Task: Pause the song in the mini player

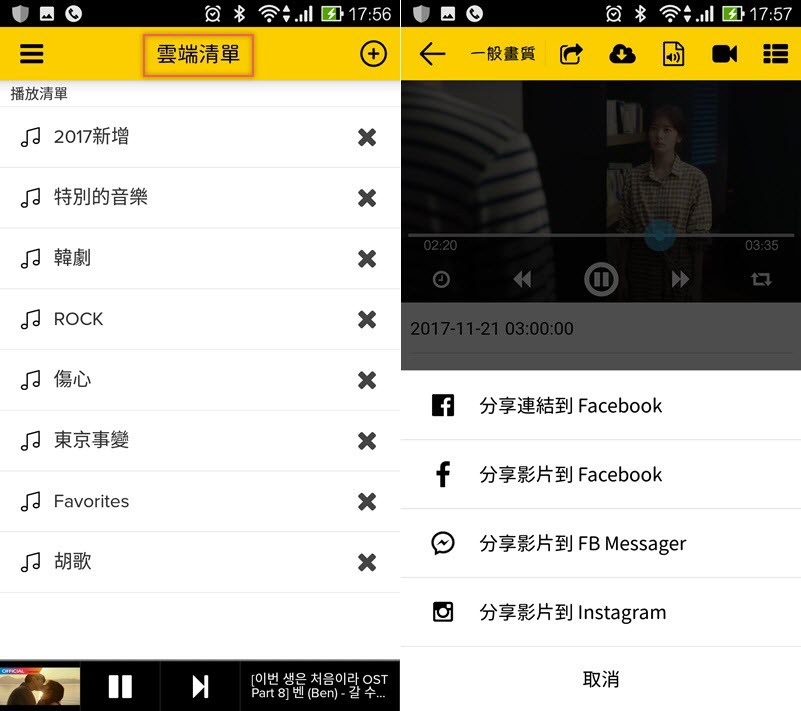Action: pos(120,686)
